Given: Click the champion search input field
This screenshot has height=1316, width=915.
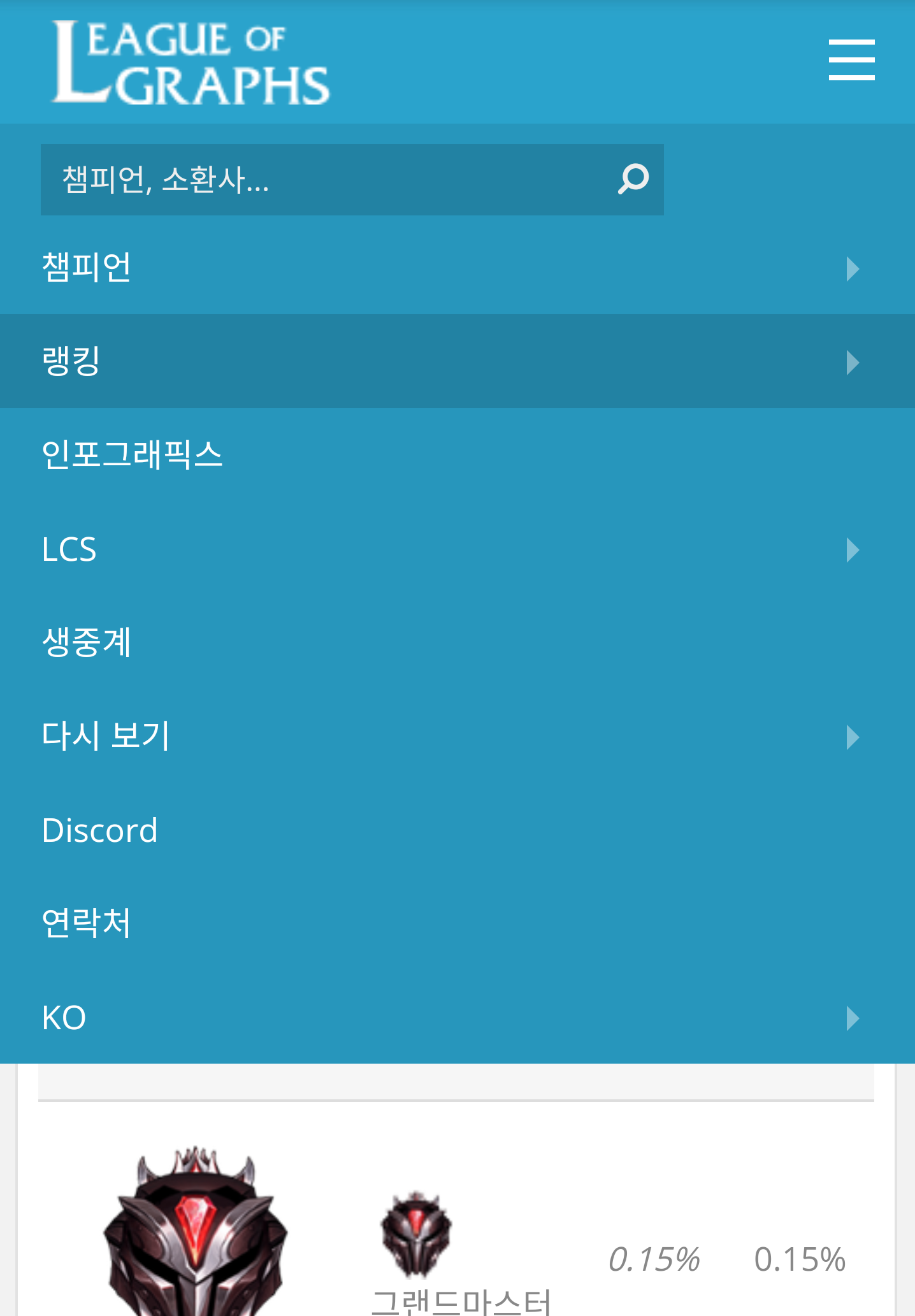Looking at the screenshot, I should tap(287, 179).
